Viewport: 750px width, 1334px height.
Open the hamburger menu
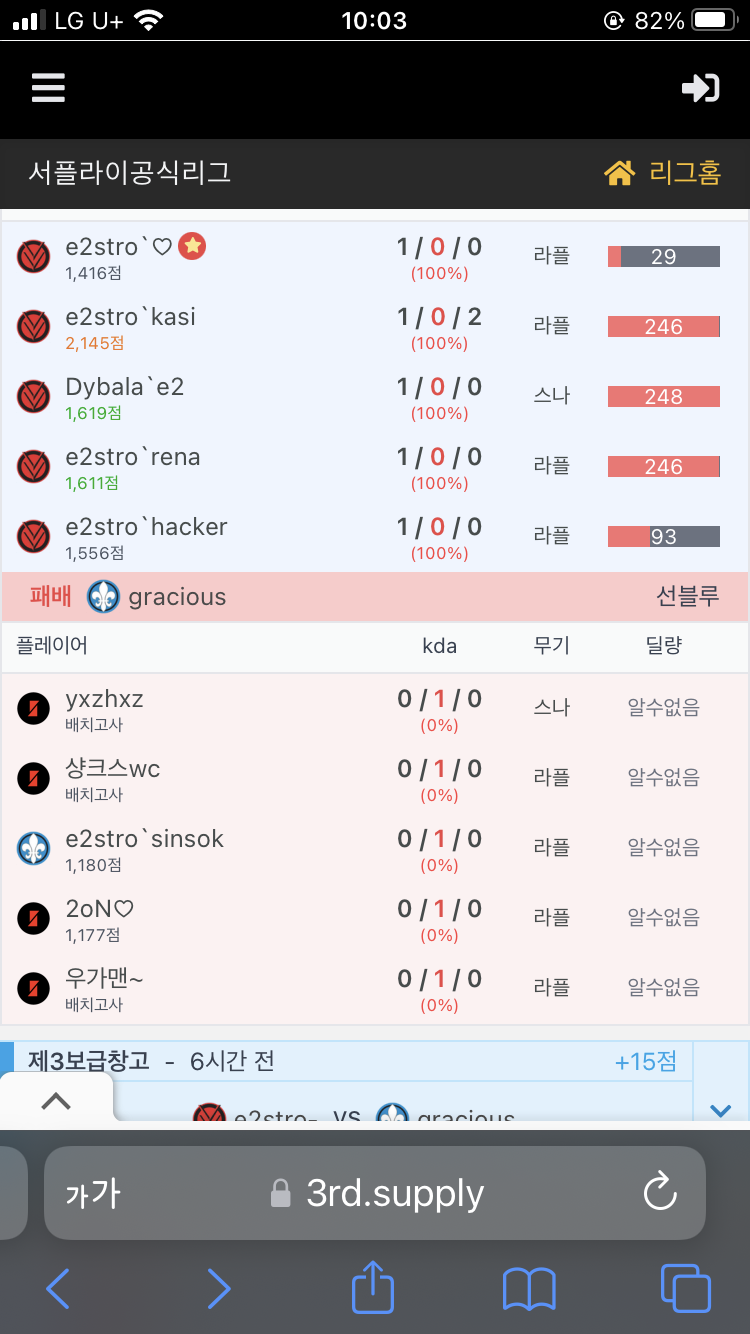tap(48, 89)
